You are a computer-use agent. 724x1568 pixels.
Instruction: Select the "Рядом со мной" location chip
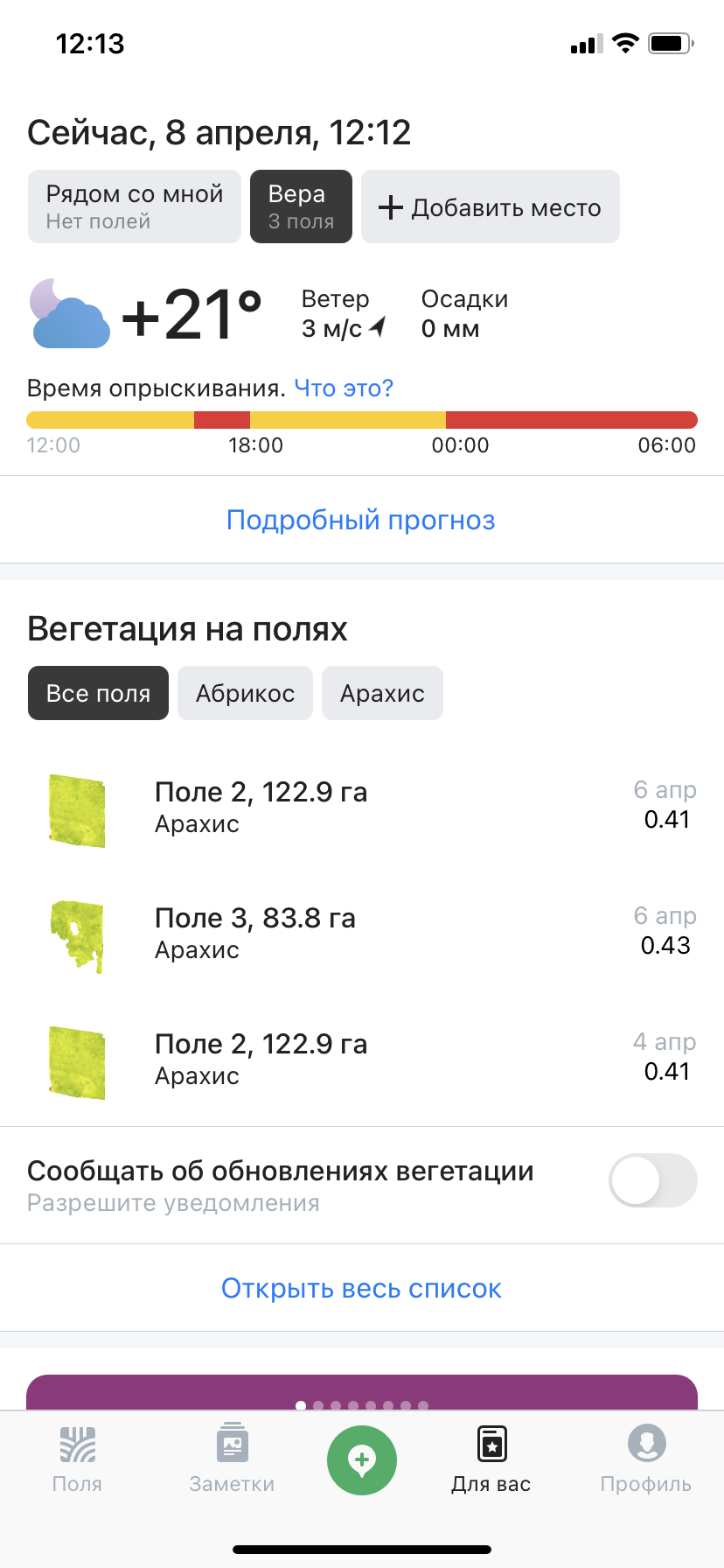[135, 206]
